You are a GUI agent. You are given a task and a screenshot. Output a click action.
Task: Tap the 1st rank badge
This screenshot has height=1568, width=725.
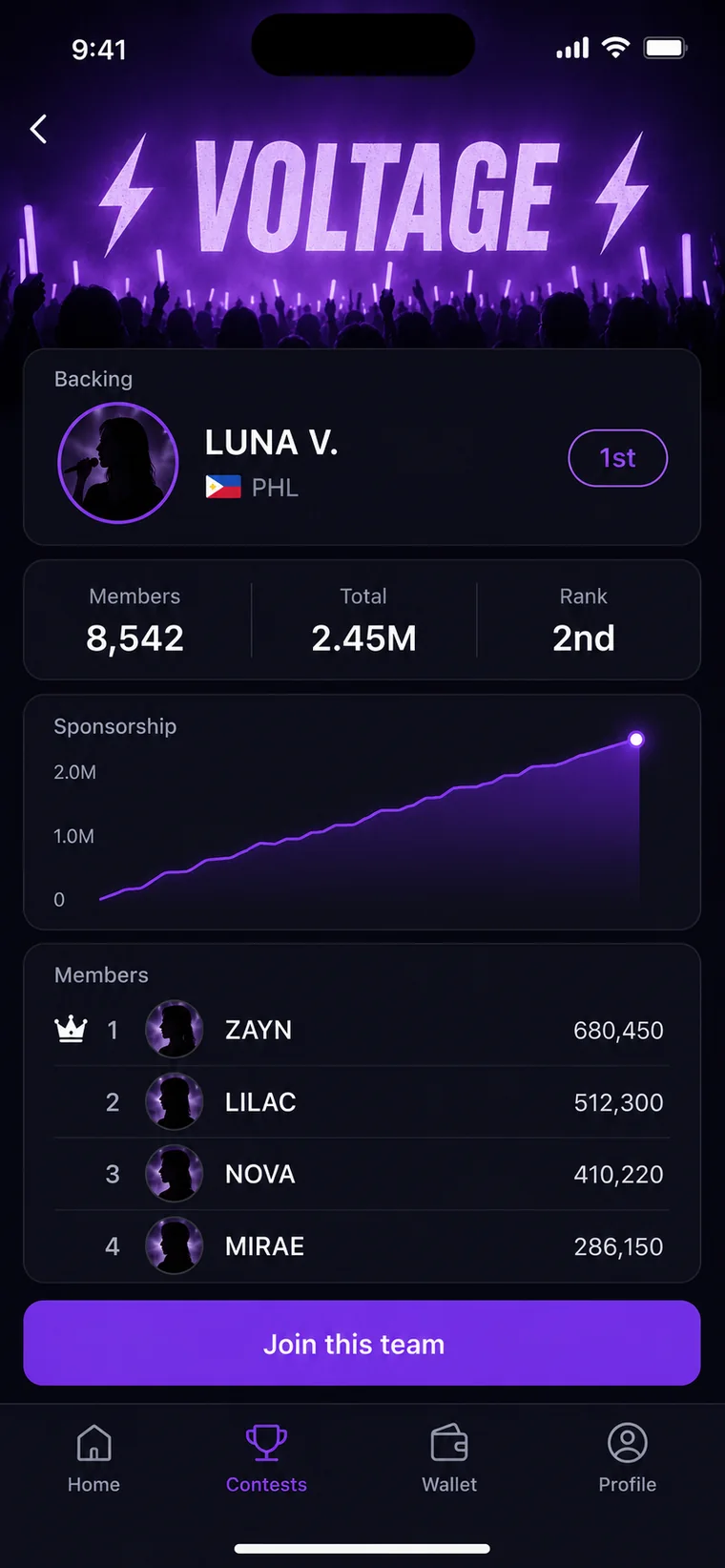tap(617, 458)
